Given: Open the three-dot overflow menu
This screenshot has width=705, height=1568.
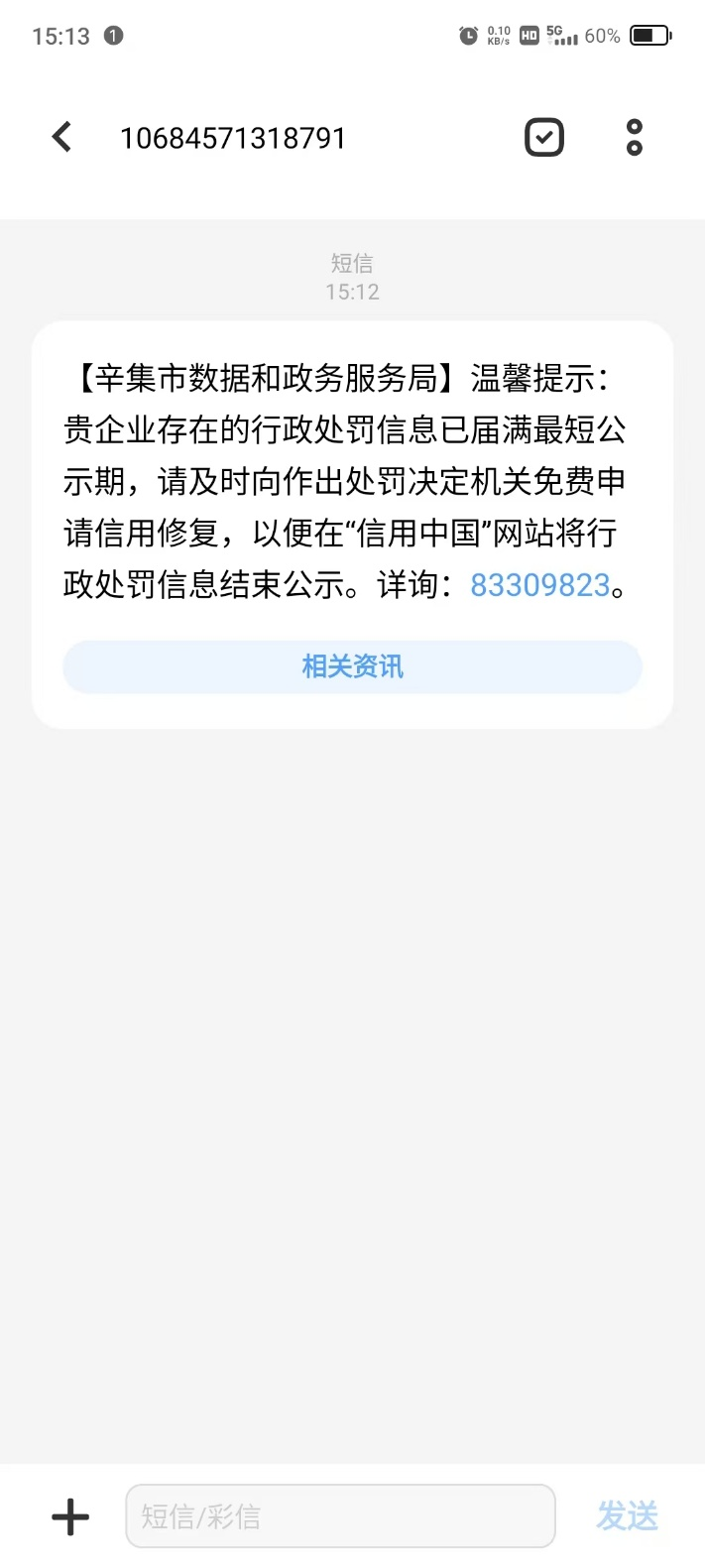Looking at the screenshot, I should click(x=635, y=137).
